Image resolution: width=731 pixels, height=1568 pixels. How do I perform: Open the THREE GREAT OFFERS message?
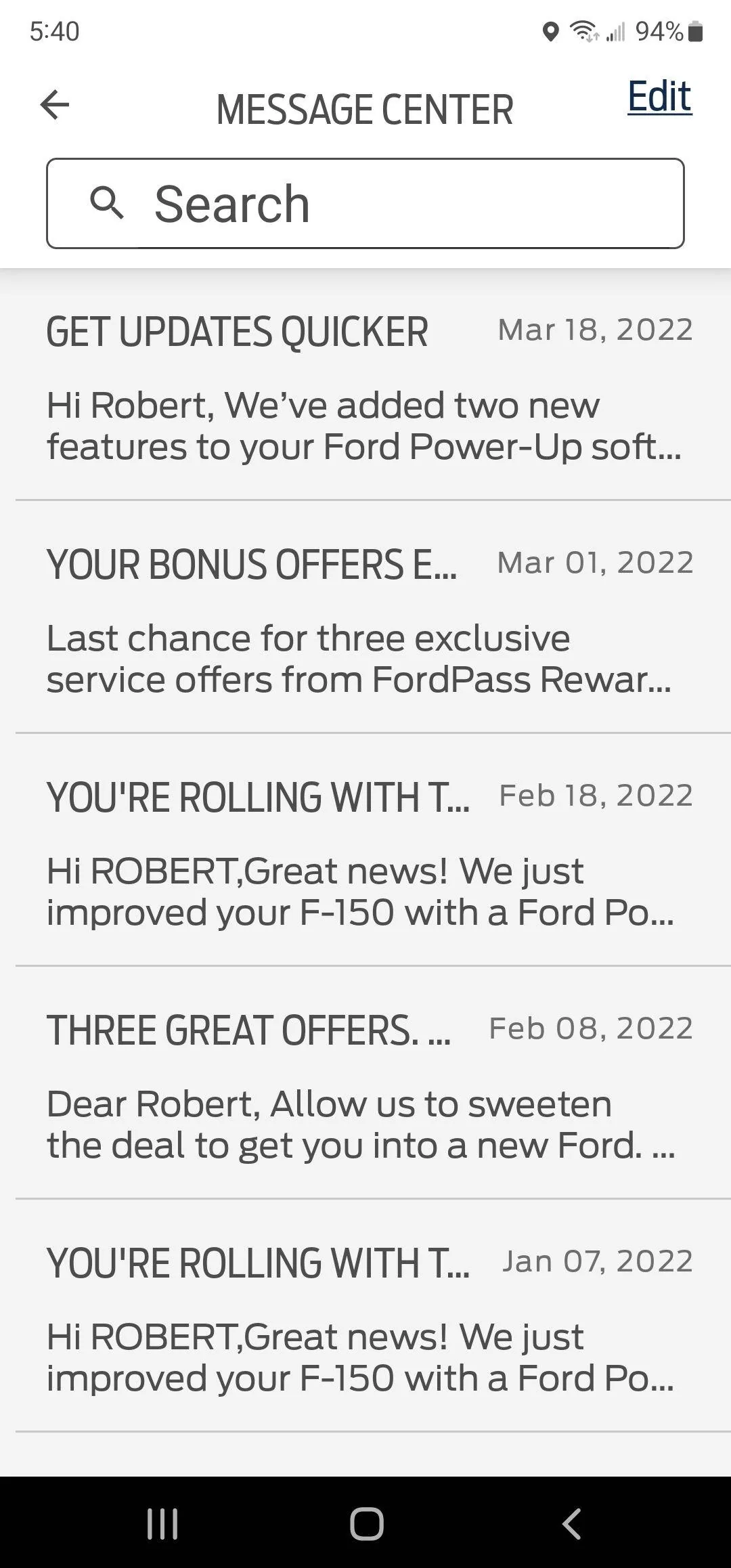[365, 1086]
